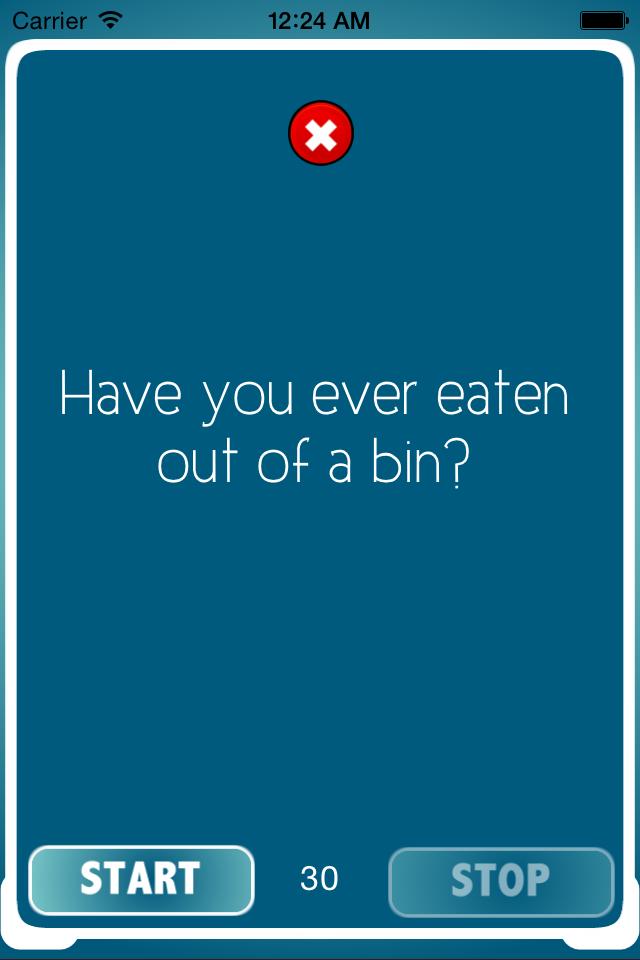
Task: Close the question card with red X
Action: point(321,134)
